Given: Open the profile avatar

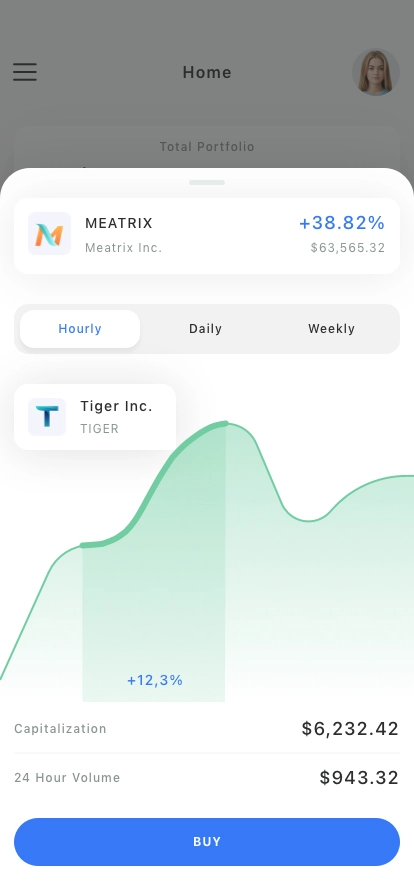Looking at the screenshot, I should 376,72.
